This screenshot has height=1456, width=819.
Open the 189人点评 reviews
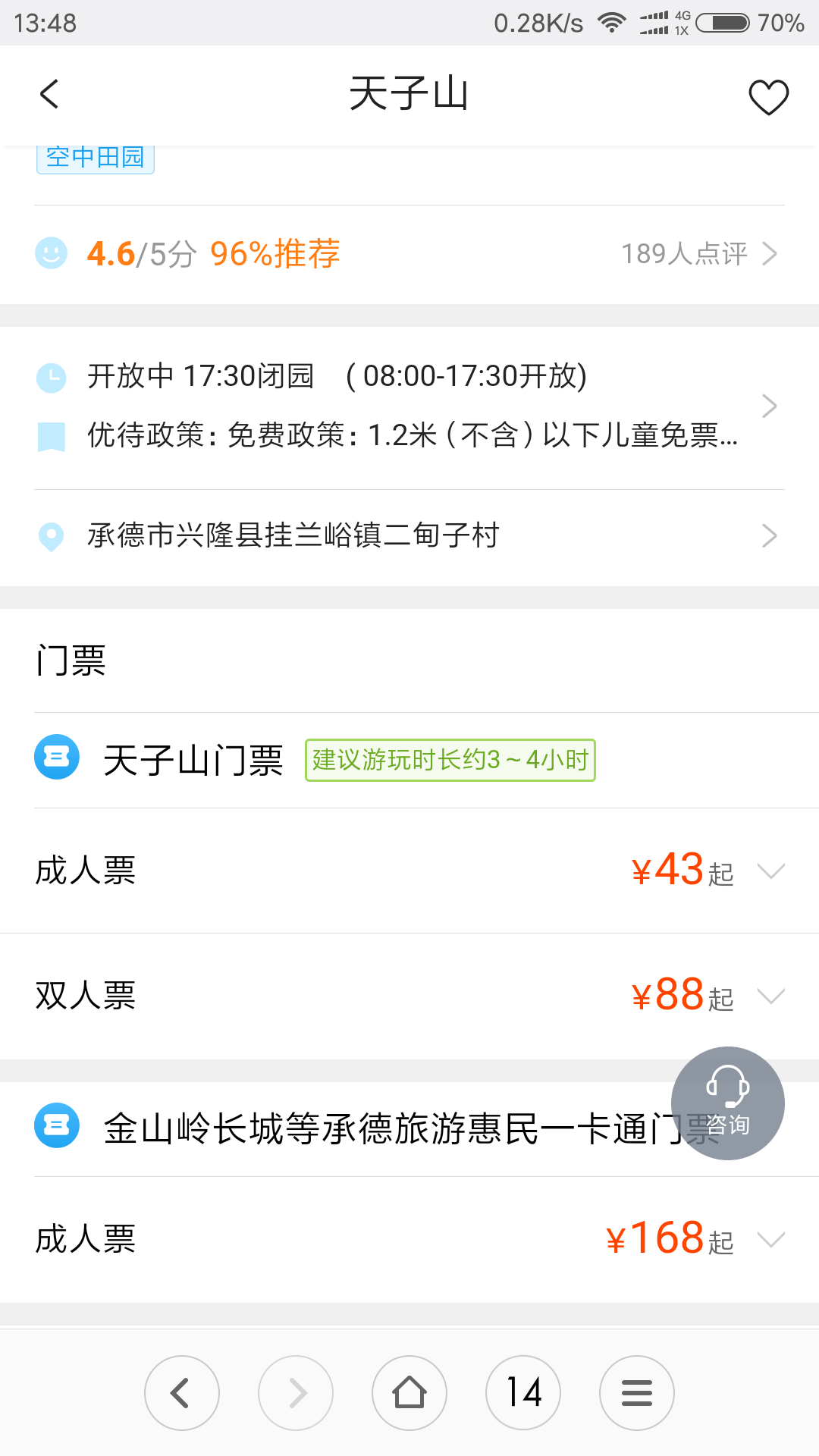[699, 254]
